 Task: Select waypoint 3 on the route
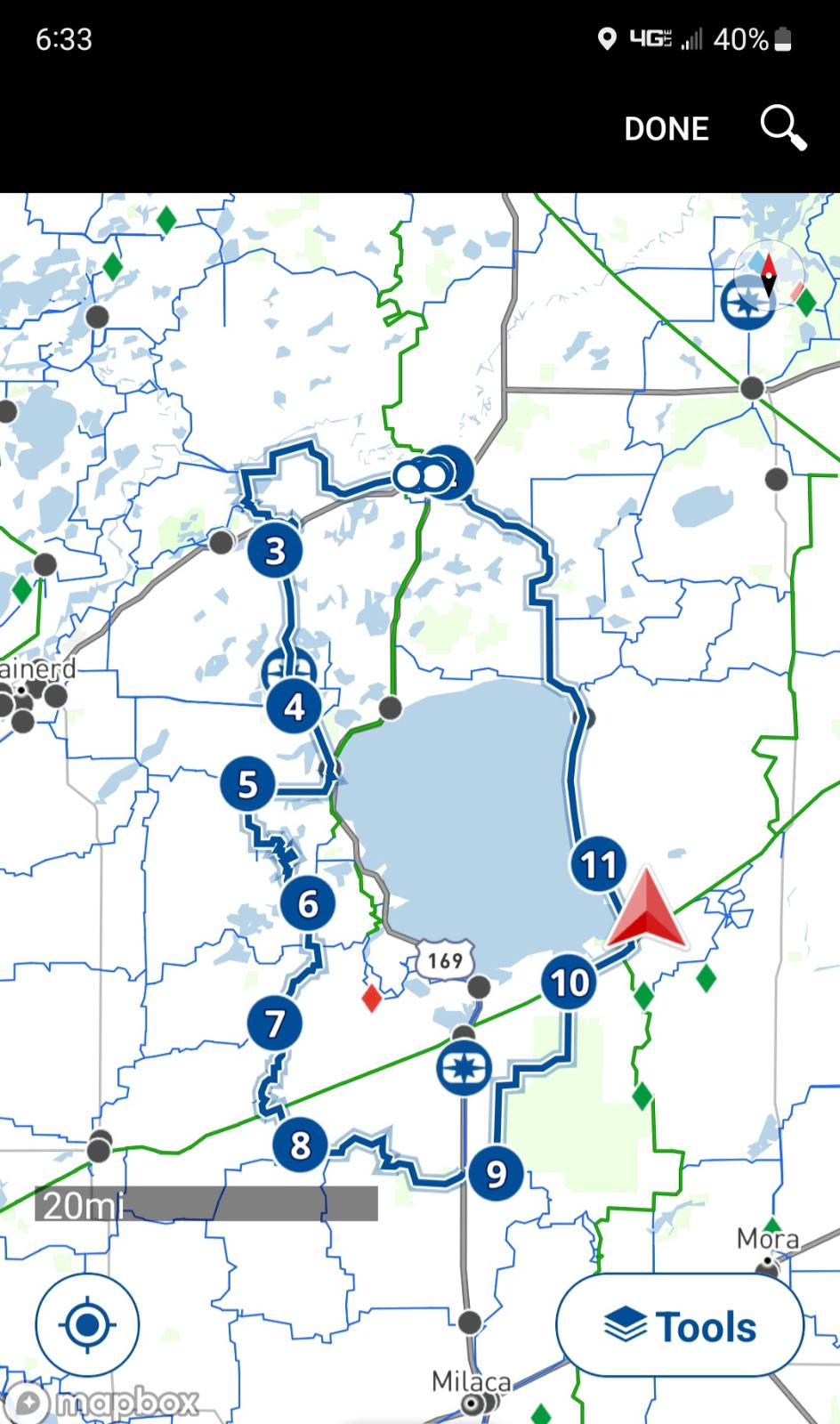[x=275, y=551]
